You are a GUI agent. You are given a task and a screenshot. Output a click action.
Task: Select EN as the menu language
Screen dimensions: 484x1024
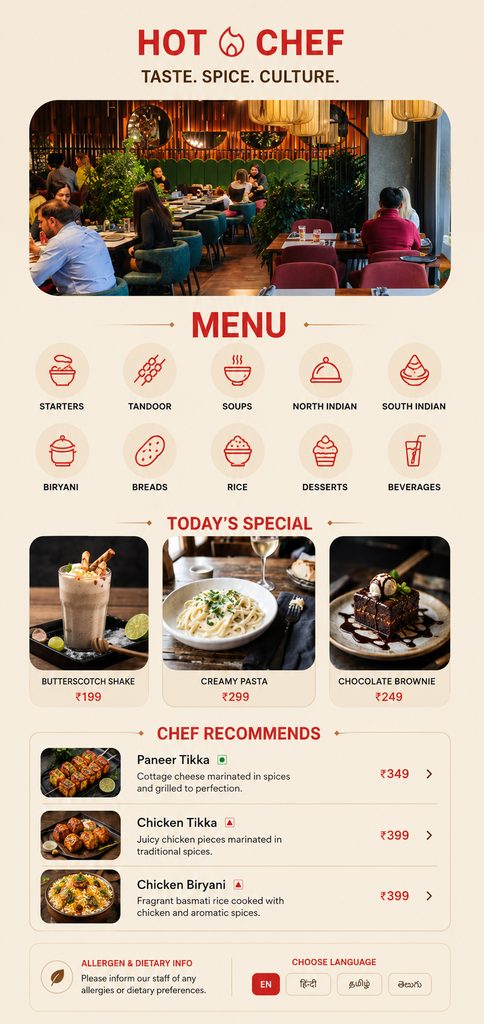tap(266, 984)
